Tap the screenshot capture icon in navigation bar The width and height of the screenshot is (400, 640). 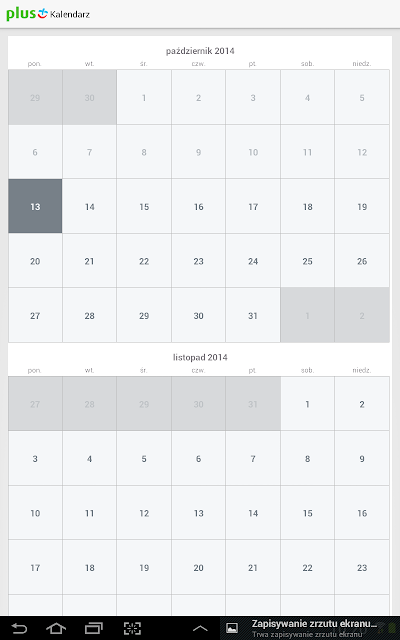132,628
